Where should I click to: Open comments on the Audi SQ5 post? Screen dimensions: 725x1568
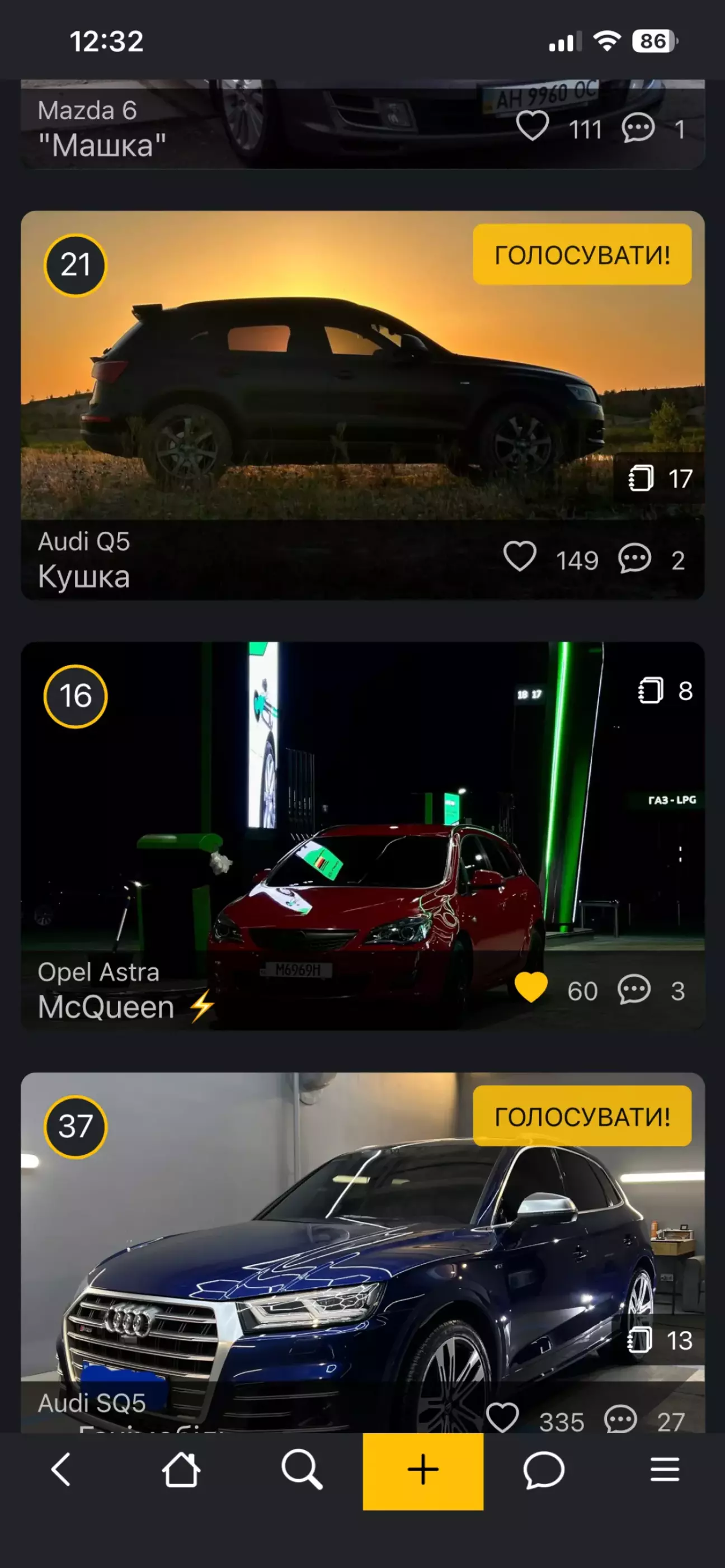(620, 1419)
